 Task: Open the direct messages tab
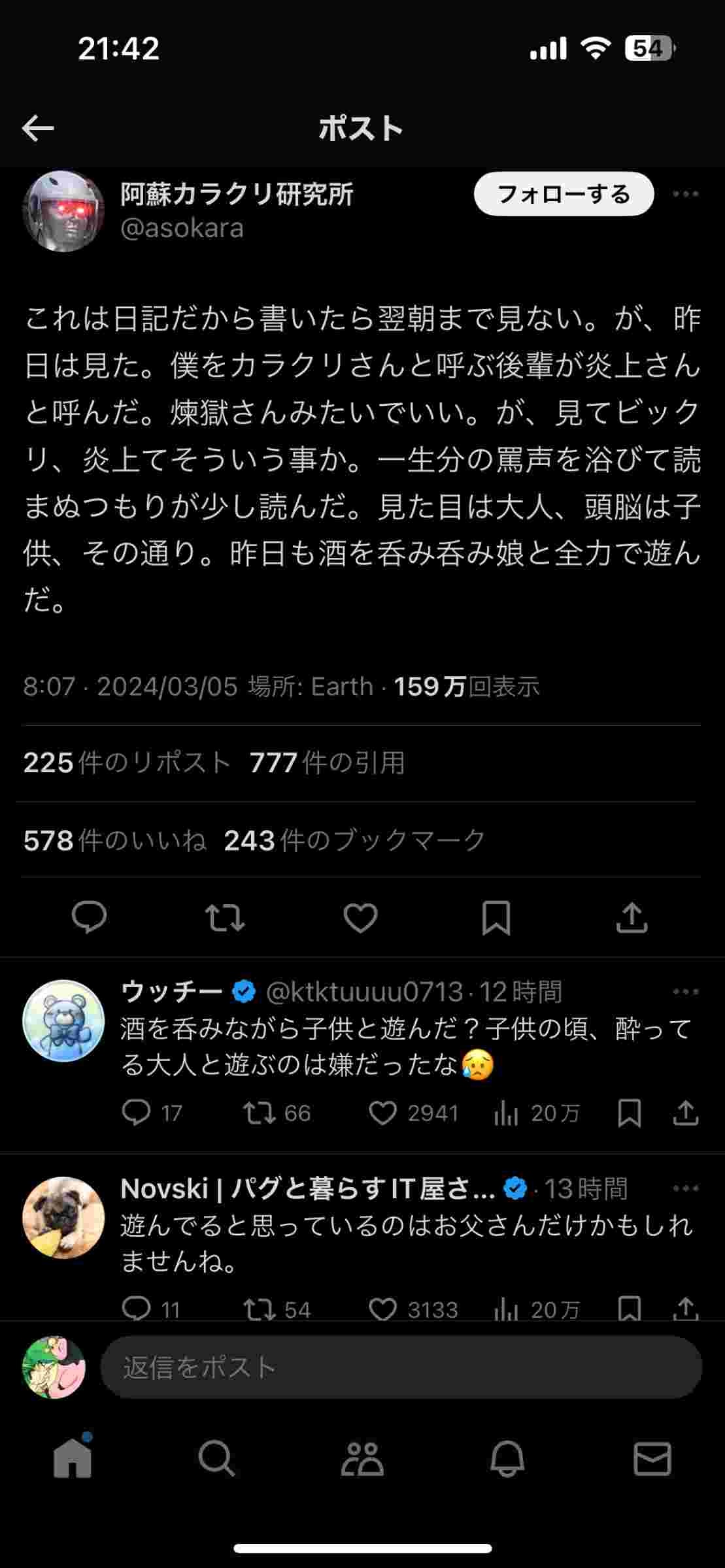pyautogui.click(x=652, y=1458)
